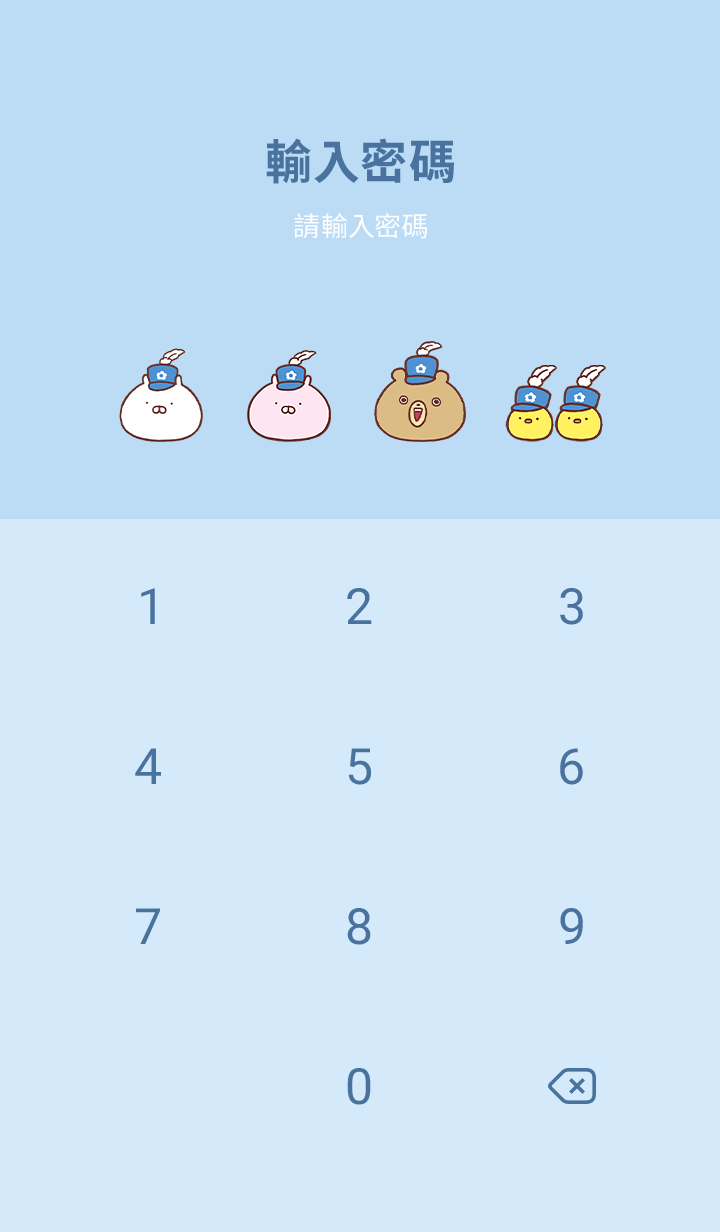This screenshot has width=720, height=1232.
Task: Enter digit 1 on the passcode keypad
Action: click(x=150, y=607)
